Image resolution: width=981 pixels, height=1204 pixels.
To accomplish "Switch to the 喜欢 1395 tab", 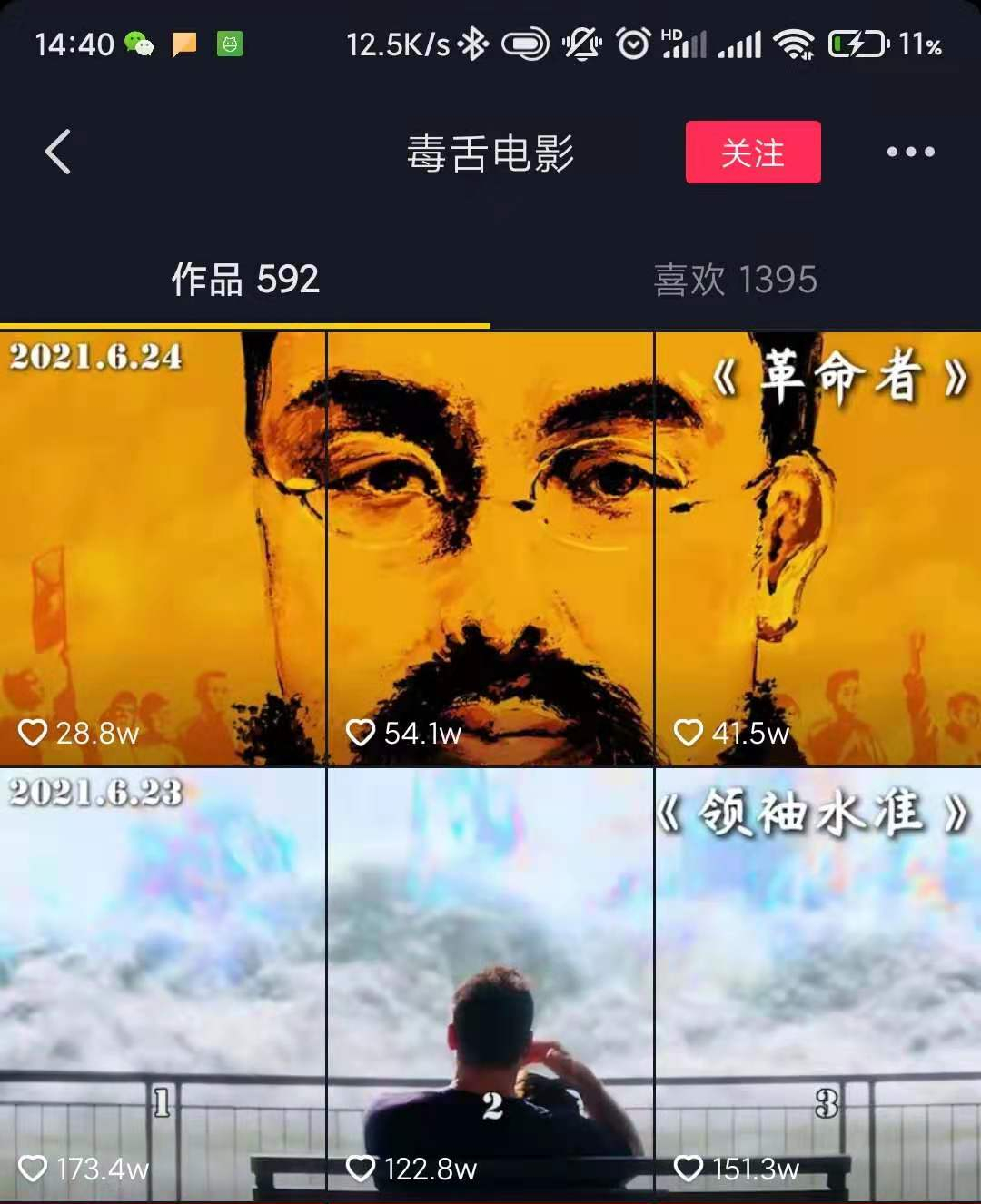I will pos(735,280).
